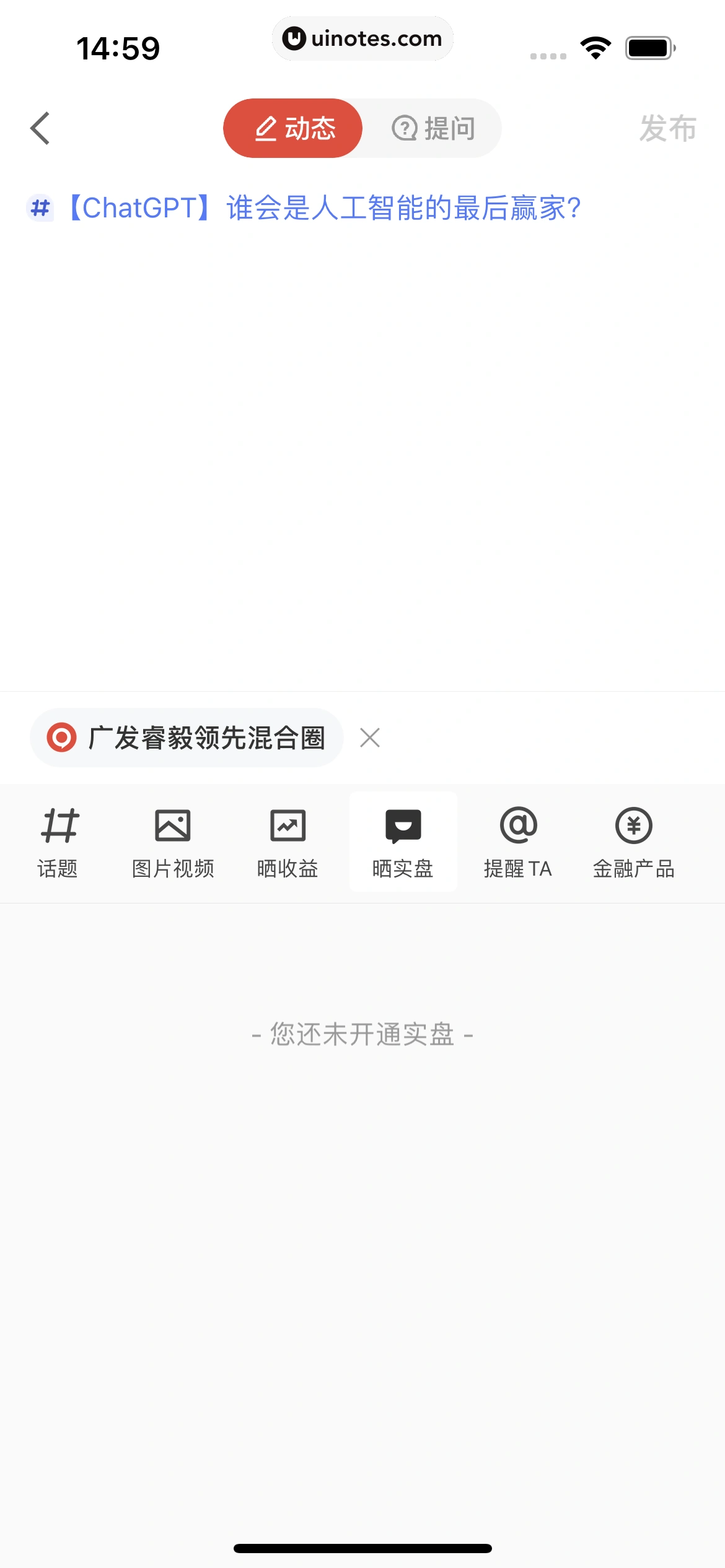Viewport: 725px width, 1568px height.
Task: Tap 发布 to publish the post
Action: (x=667, y=128)
